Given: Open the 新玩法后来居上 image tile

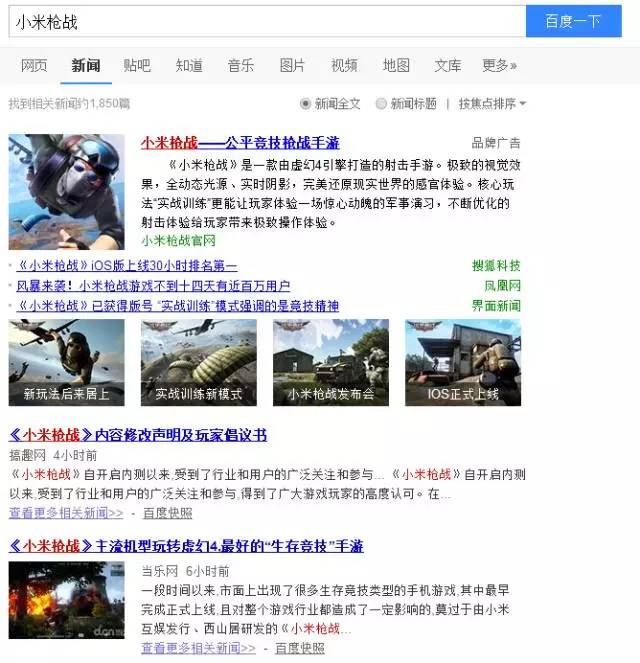Looking at the screenshot, I should (x=66, y=362).
